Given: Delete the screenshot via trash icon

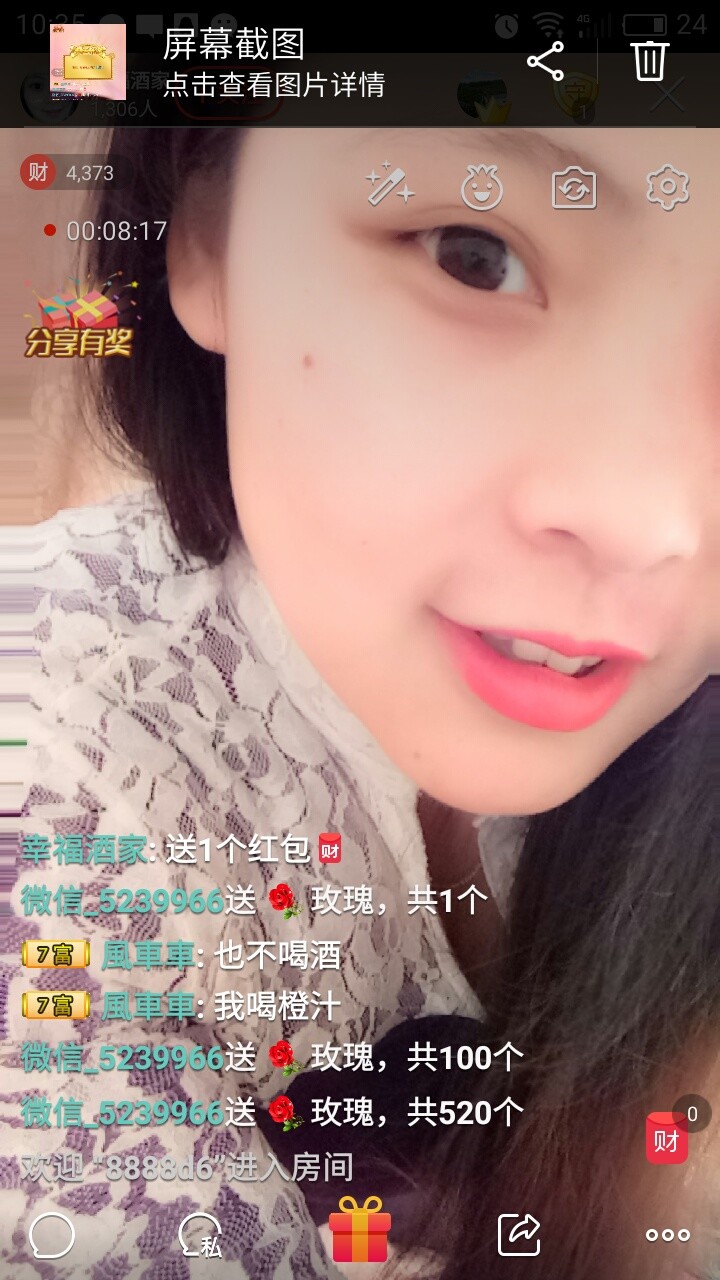Looking at the screenshot, I should coord(650,60).
